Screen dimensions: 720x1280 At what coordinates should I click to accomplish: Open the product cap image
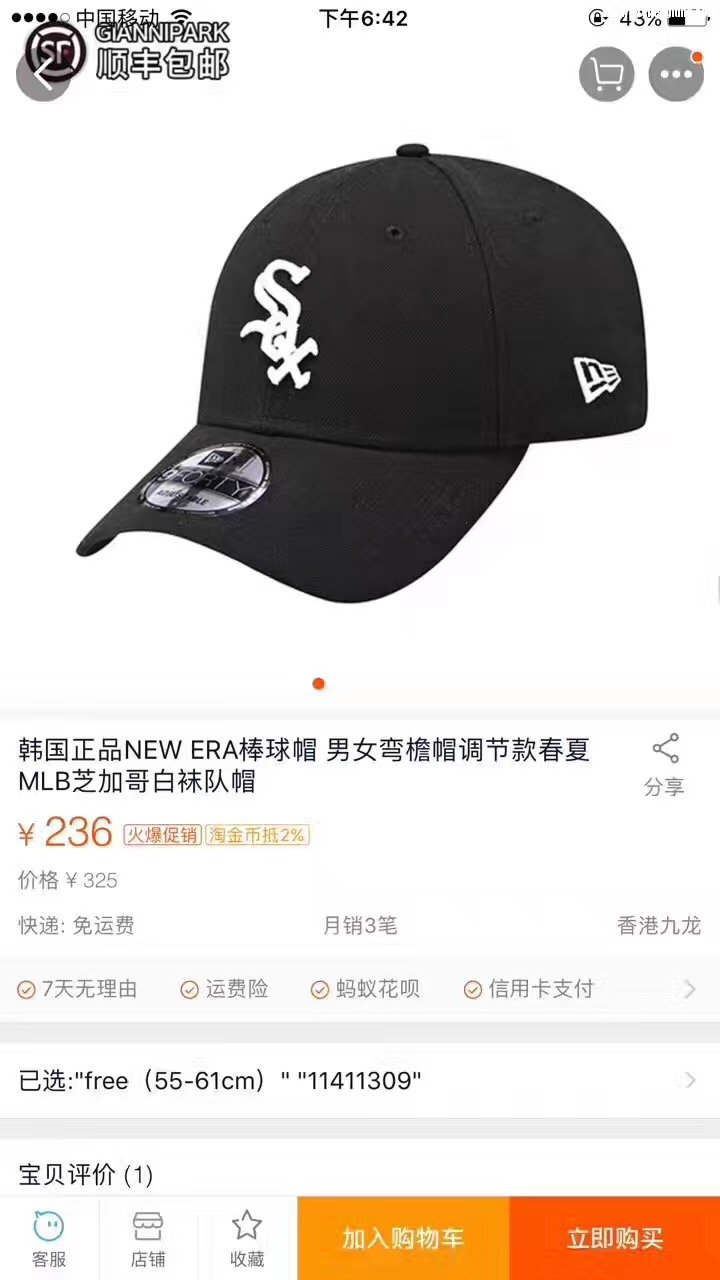pos(360,380)
